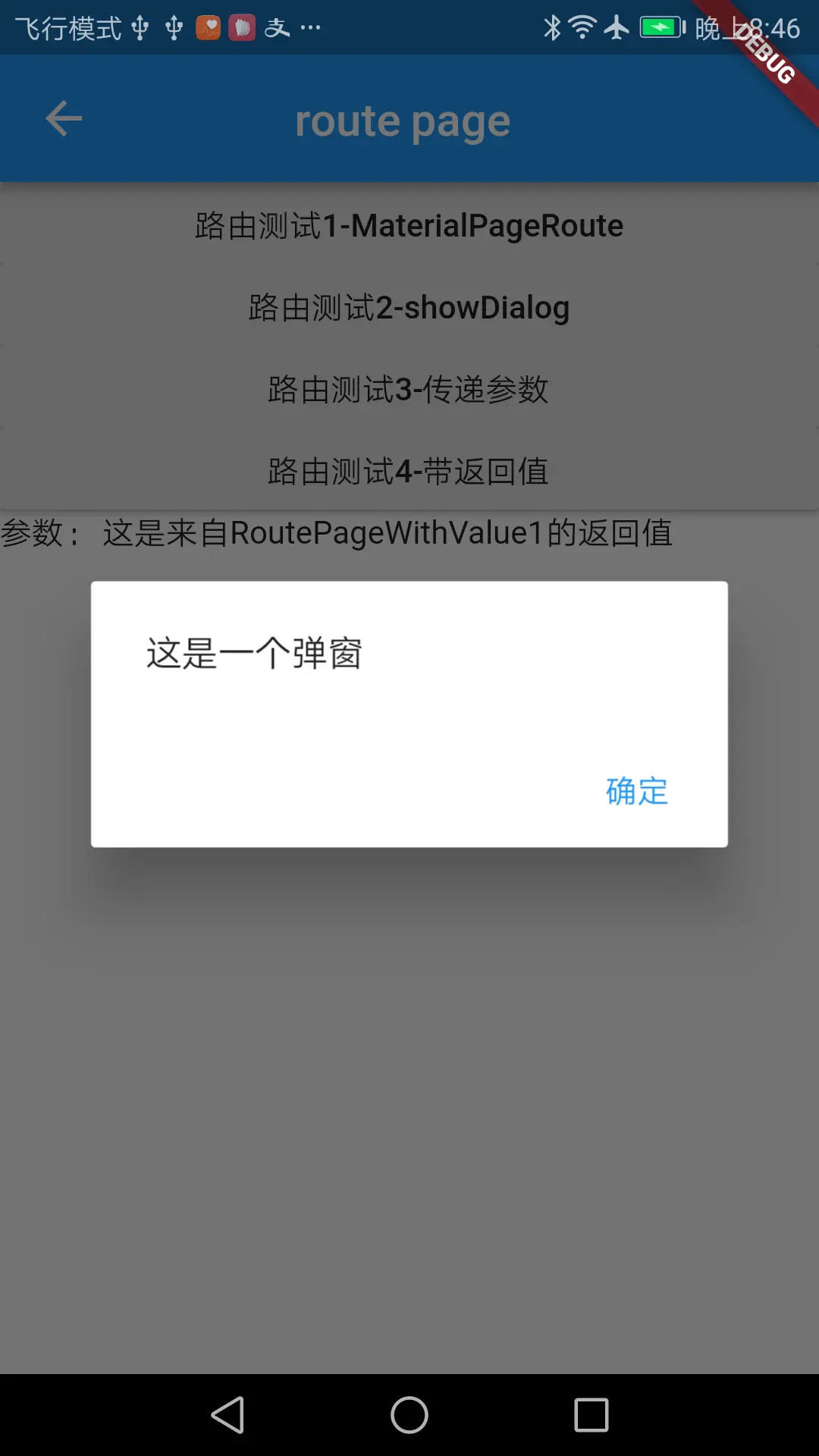819x1456 pixels.
Task: Tap the system home button
Action: (x=409, y=1415)
